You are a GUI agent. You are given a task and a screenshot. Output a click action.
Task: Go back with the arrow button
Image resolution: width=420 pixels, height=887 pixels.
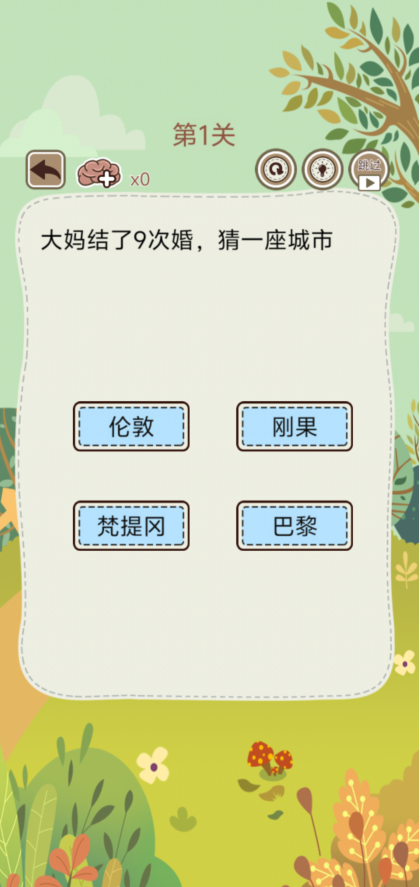click(45, 169)
